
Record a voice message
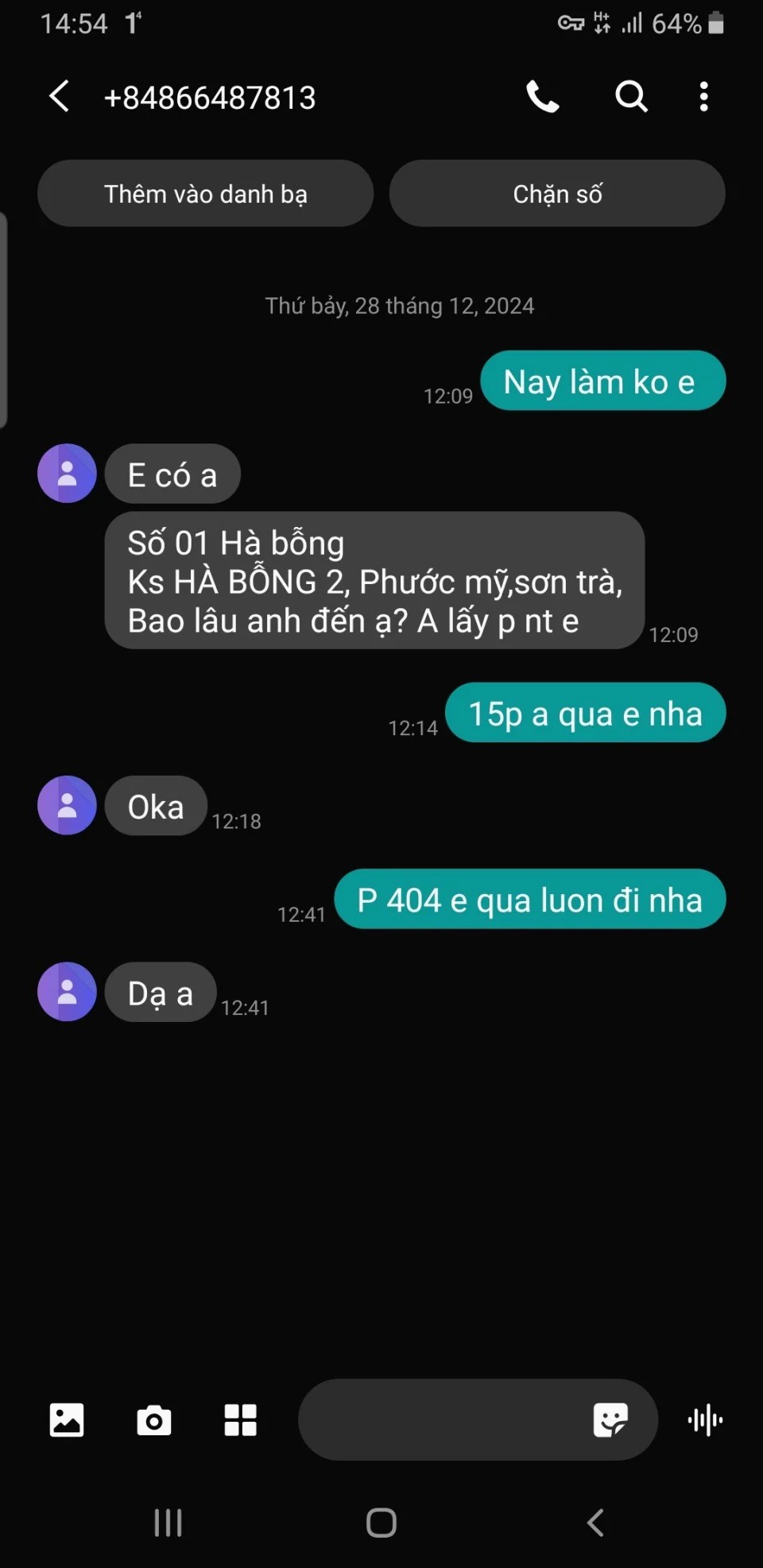click(705, 1420)
